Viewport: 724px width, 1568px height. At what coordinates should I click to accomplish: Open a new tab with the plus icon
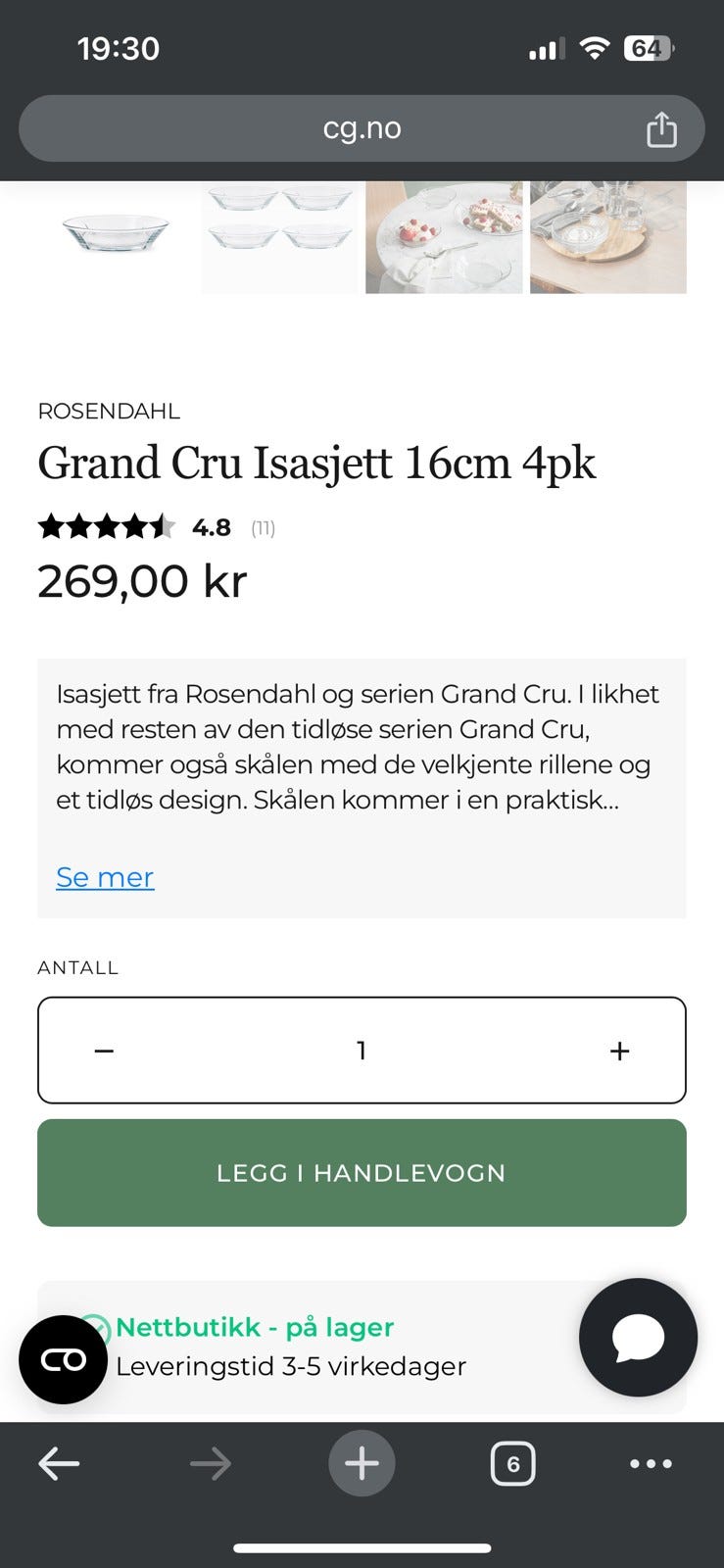tap(362, 1463)
